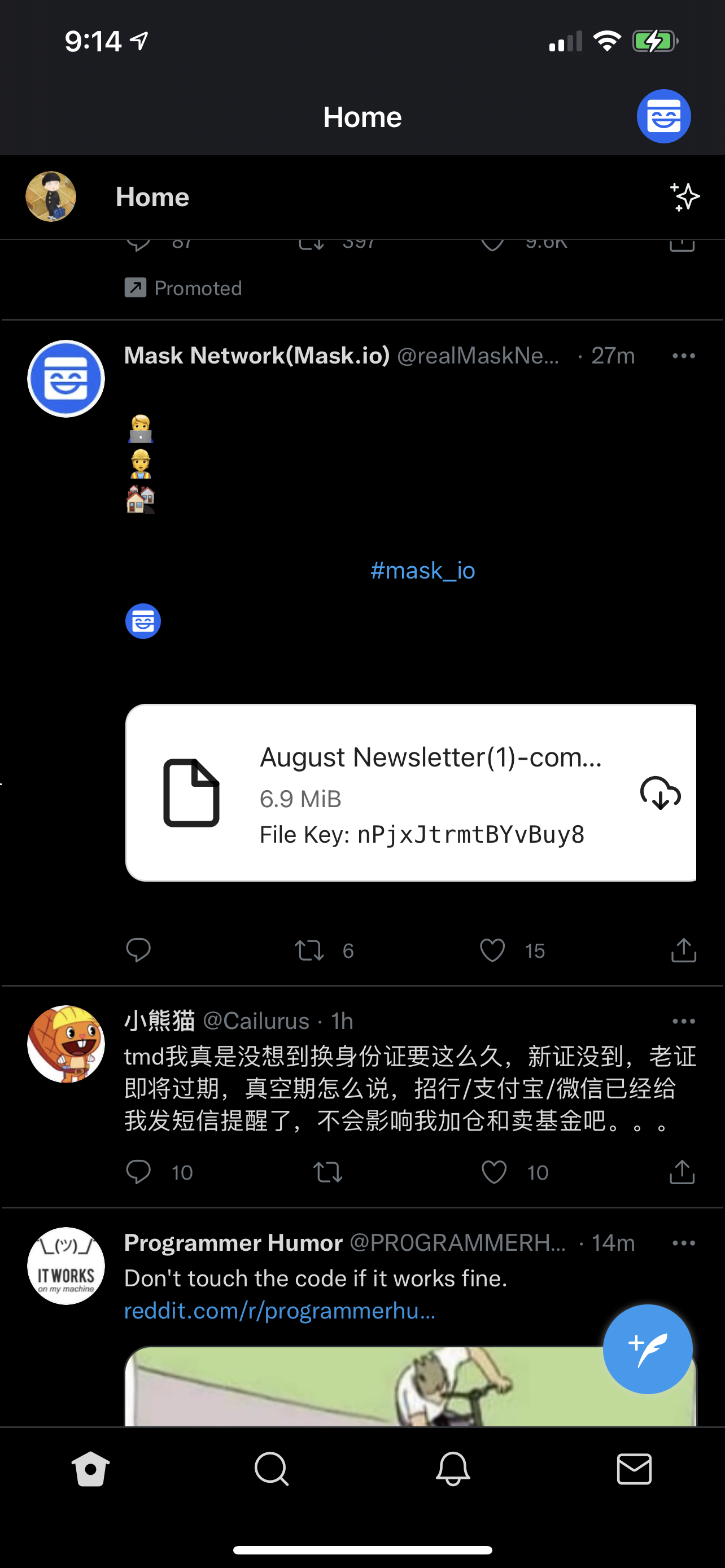
Task: Open more options on Programmer Humor tweet
Action: click(x=683, y=1242)
